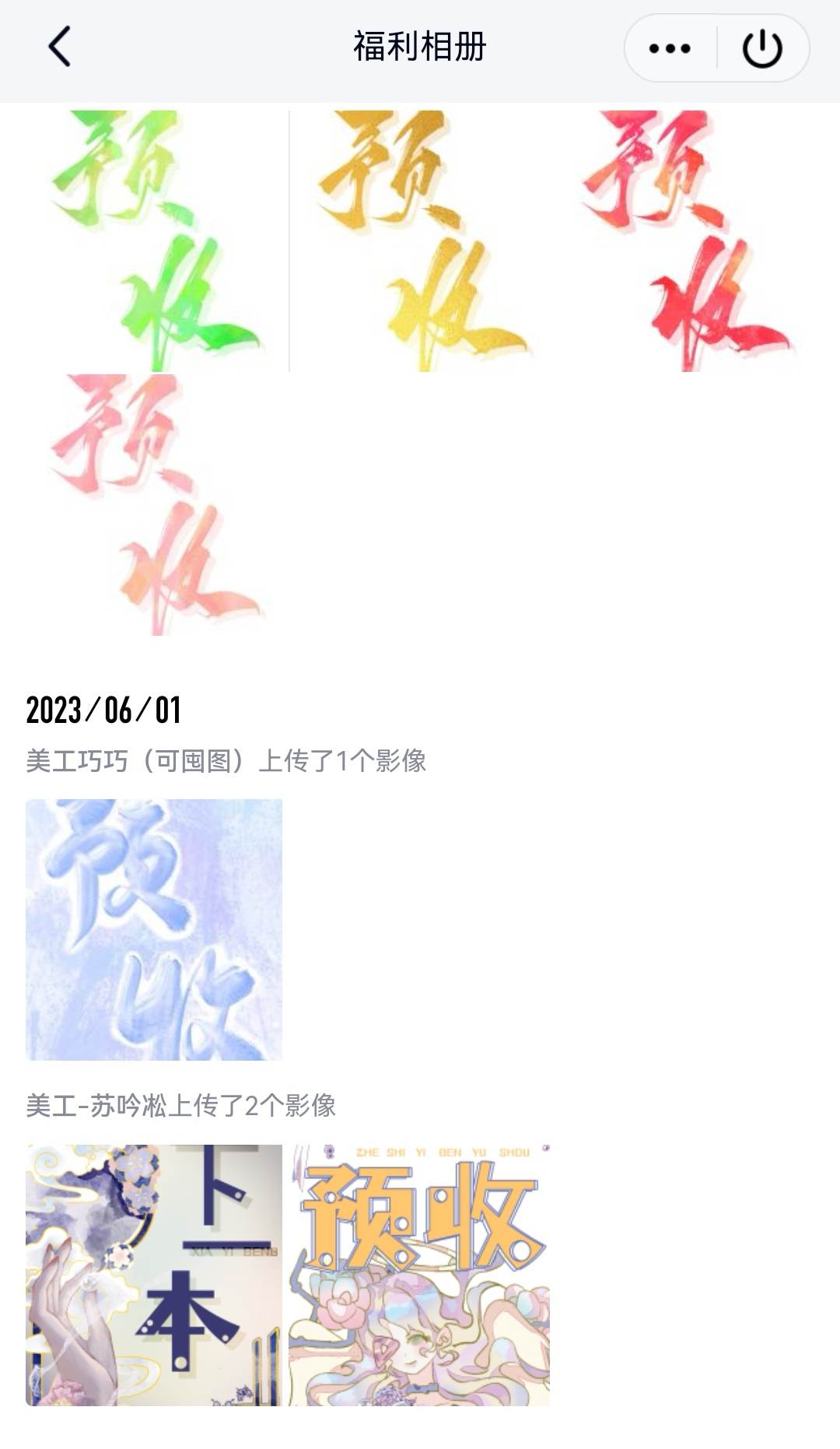Viewport: 840px width, 1449px height.
Task: Open the gold 预收 calligraphy image
Action: click(x=420, y=240)
